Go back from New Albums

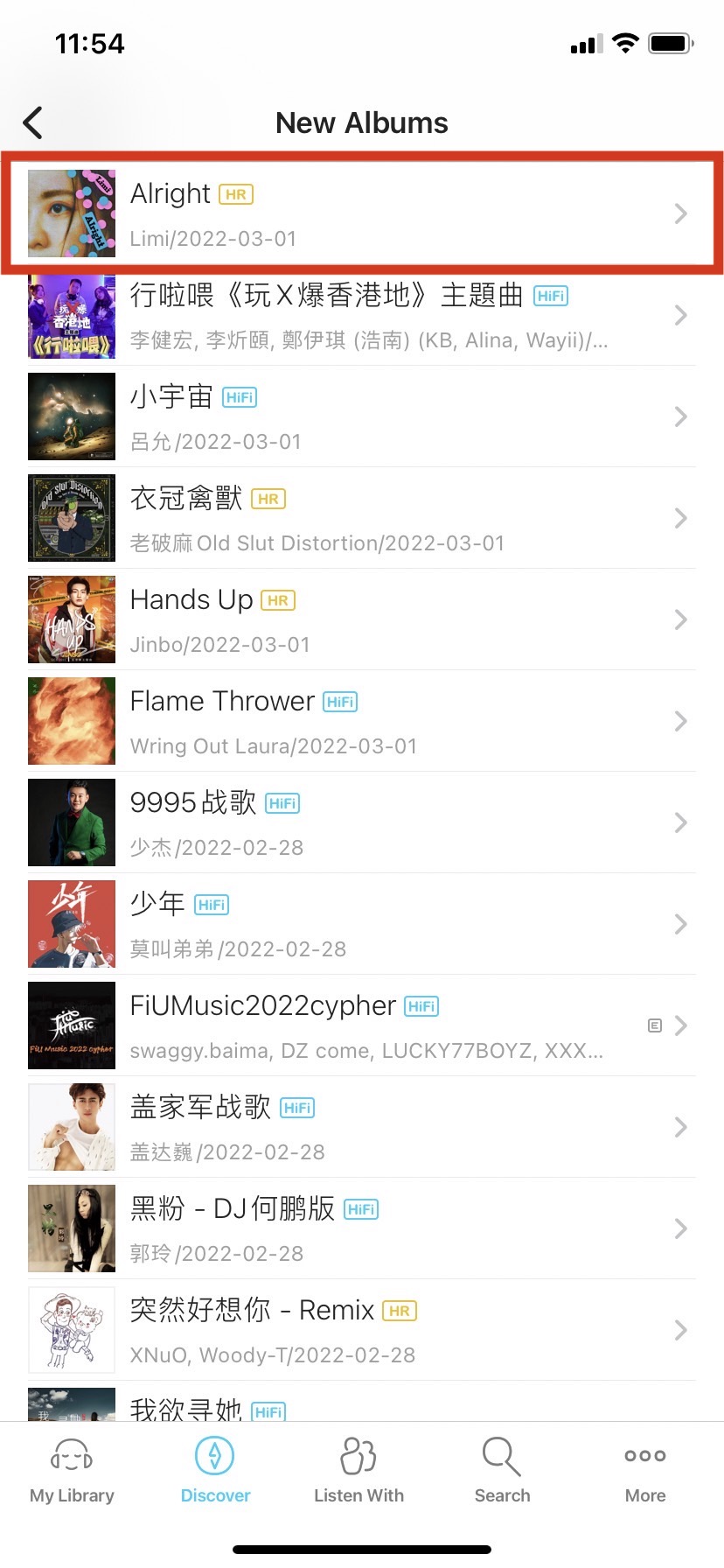(x=33, y=123)
